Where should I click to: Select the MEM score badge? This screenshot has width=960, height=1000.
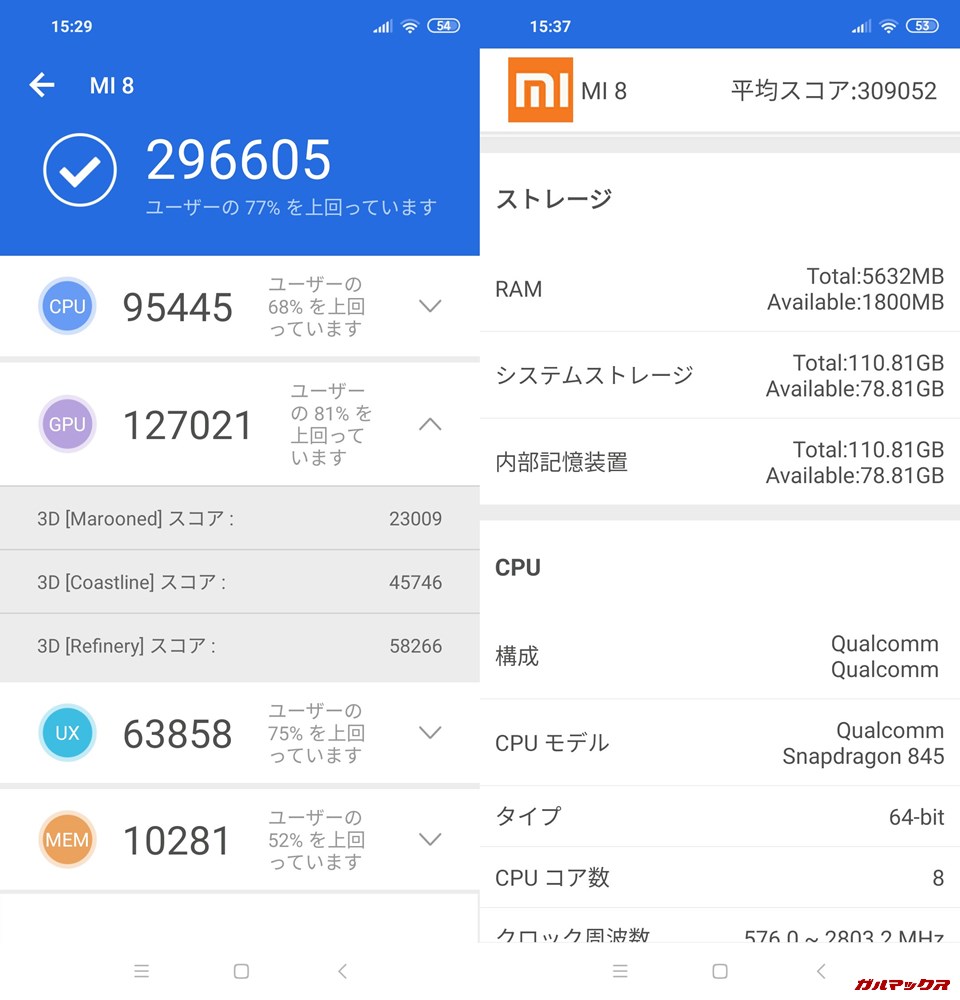tap(66, 840)
